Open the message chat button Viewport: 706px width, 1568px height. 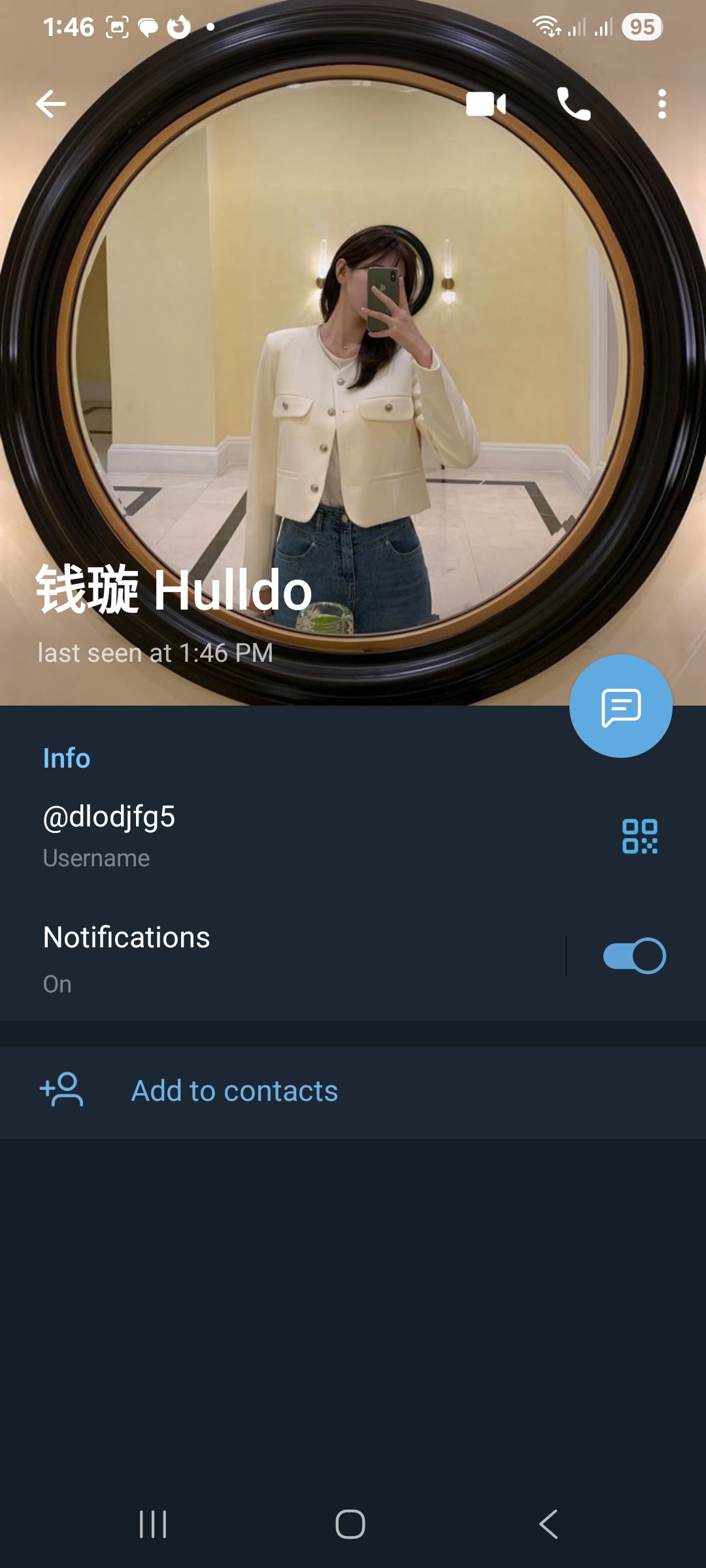click(620, 706)
